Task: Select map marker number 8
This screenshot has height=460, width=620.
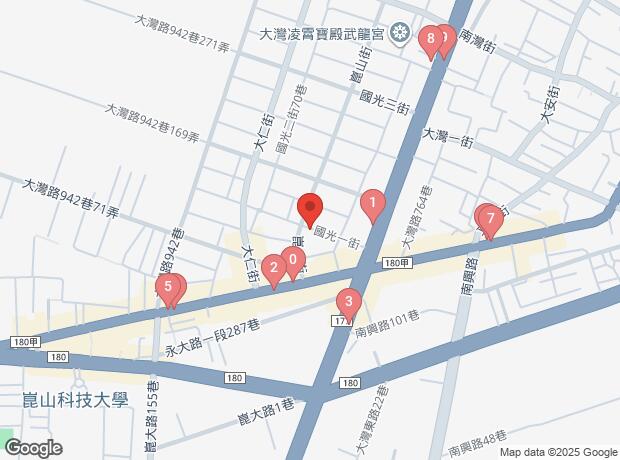Action: click(x=431, y=42)
